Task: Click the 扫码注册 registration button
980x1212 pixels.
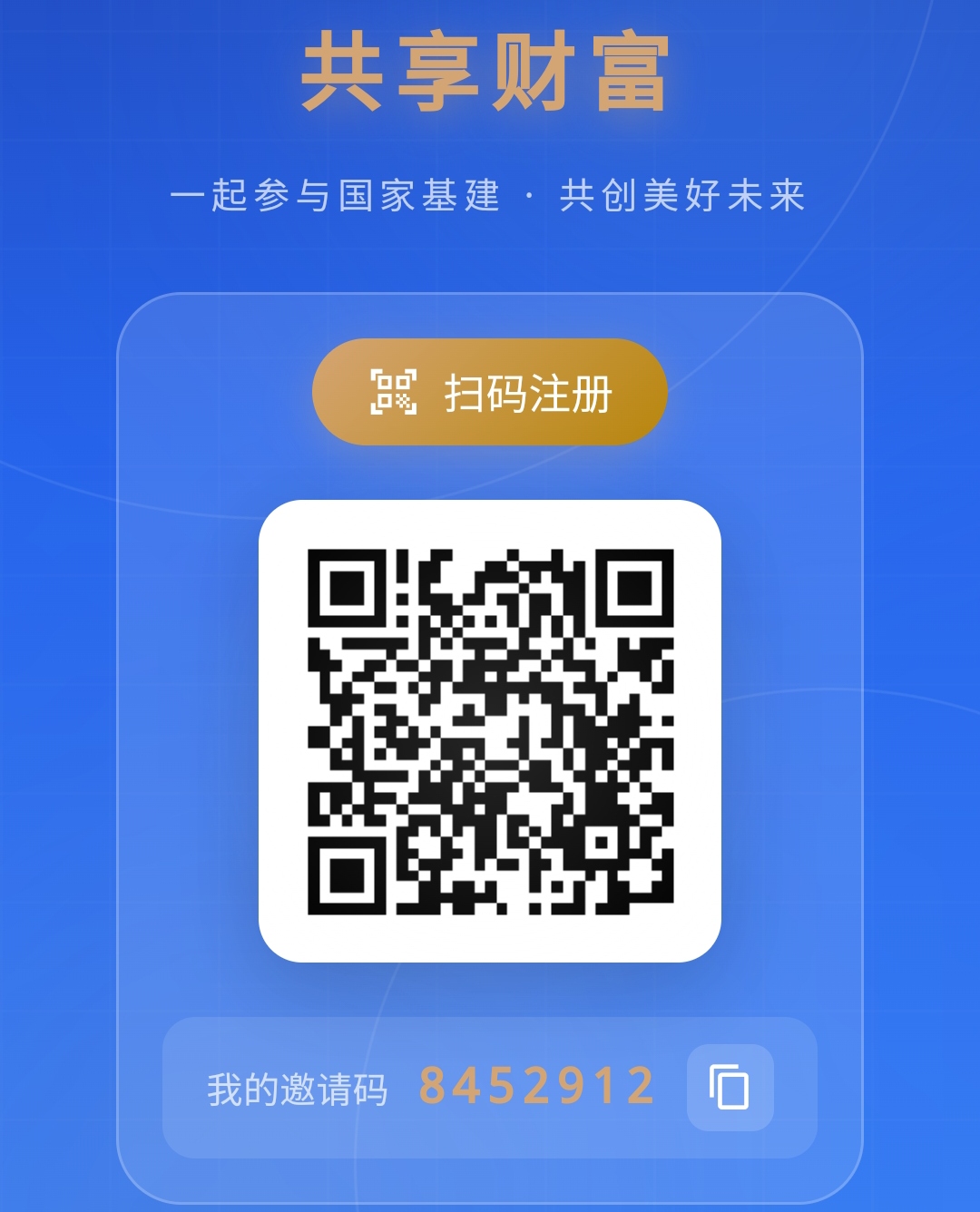Action: (x=490, y=392)
